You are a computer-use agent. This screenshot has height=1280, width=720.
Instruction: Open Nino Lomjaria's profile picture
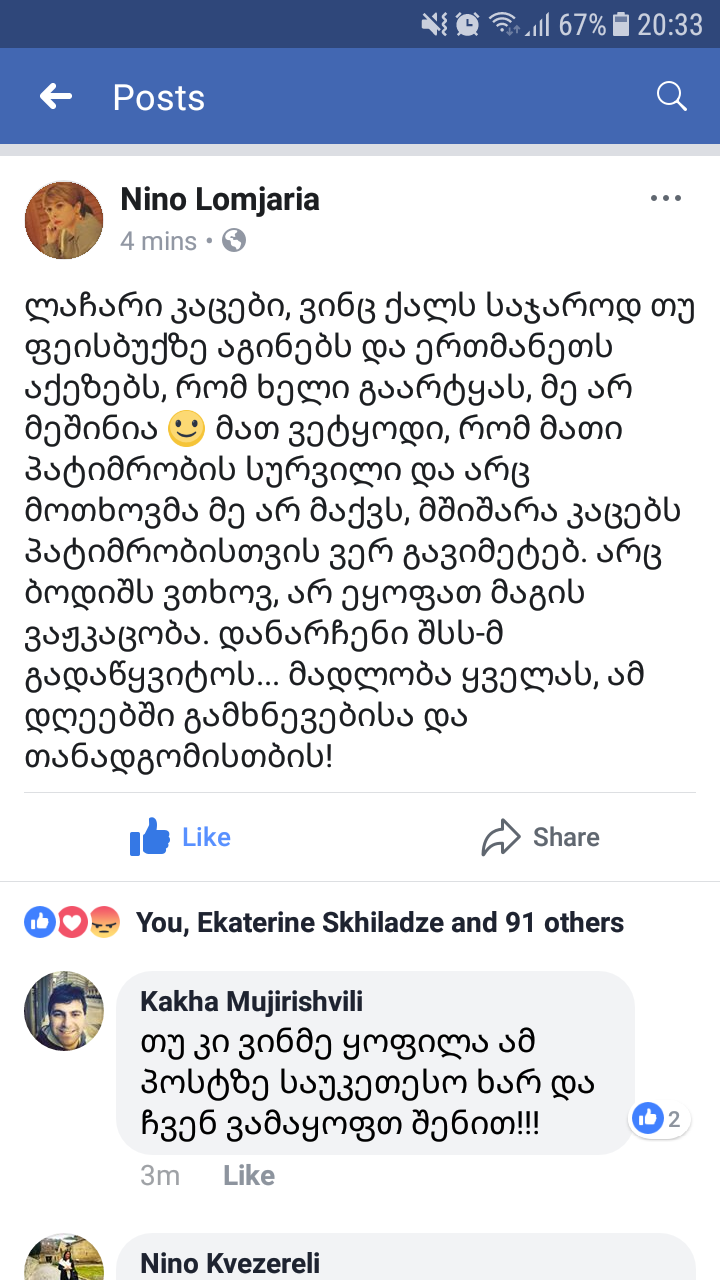64,220
